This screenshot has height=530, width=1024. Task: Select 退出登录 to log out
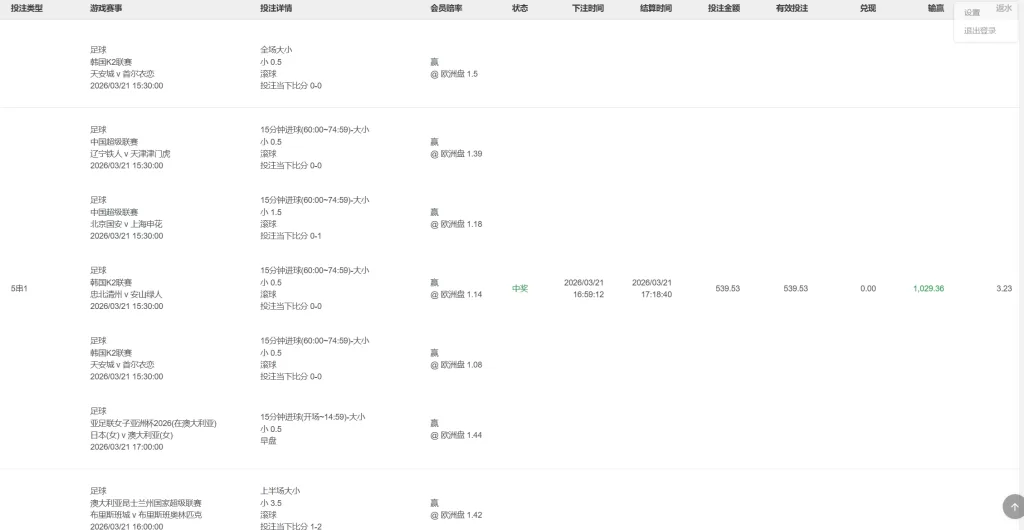(x=980, y=31)
